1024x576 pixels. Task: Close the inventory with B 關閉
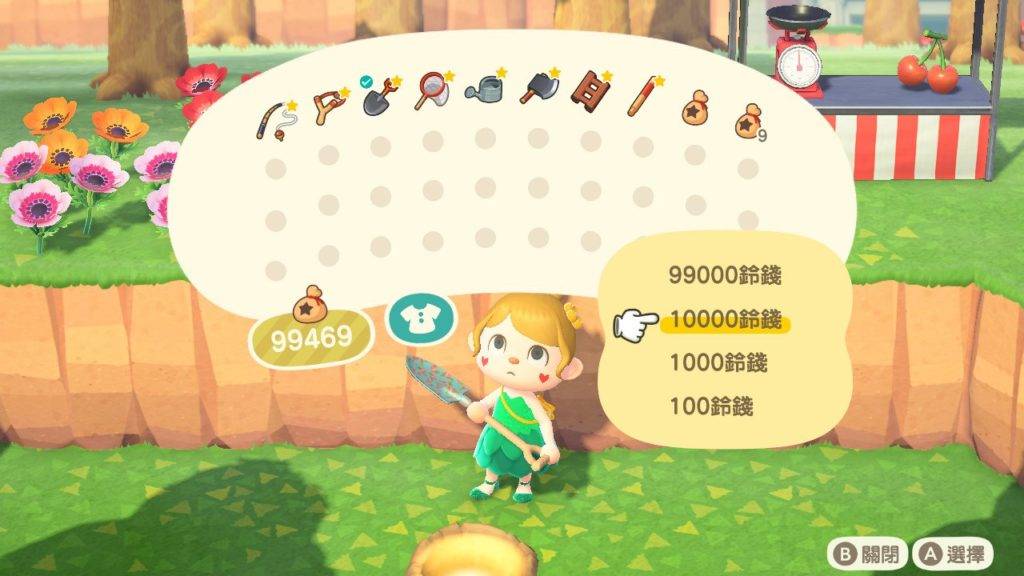coord(867,552)
